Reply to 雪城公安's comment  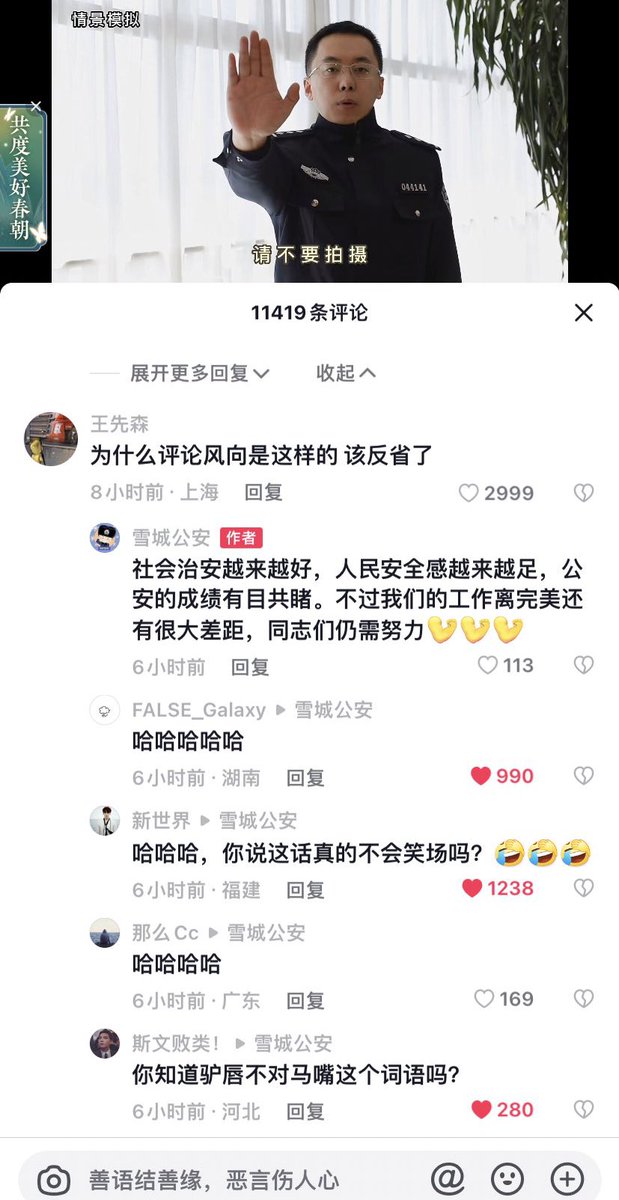coord(250,666)
